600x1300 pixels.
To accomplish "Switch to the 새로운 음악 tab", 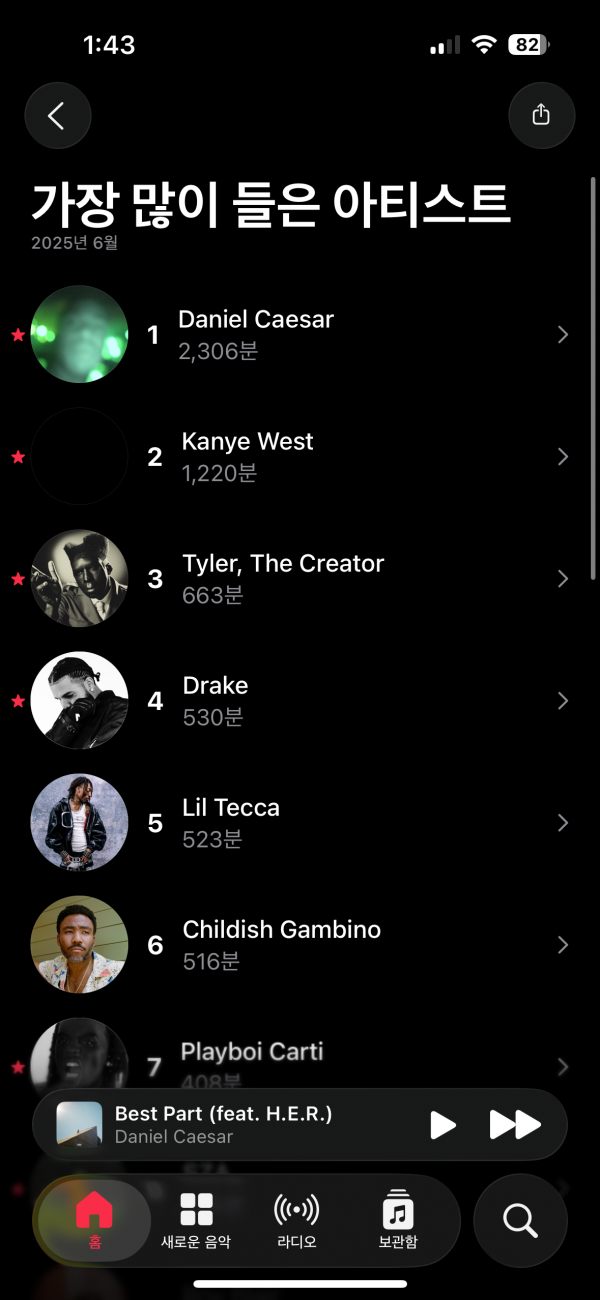I will (x=196, y=1221).
